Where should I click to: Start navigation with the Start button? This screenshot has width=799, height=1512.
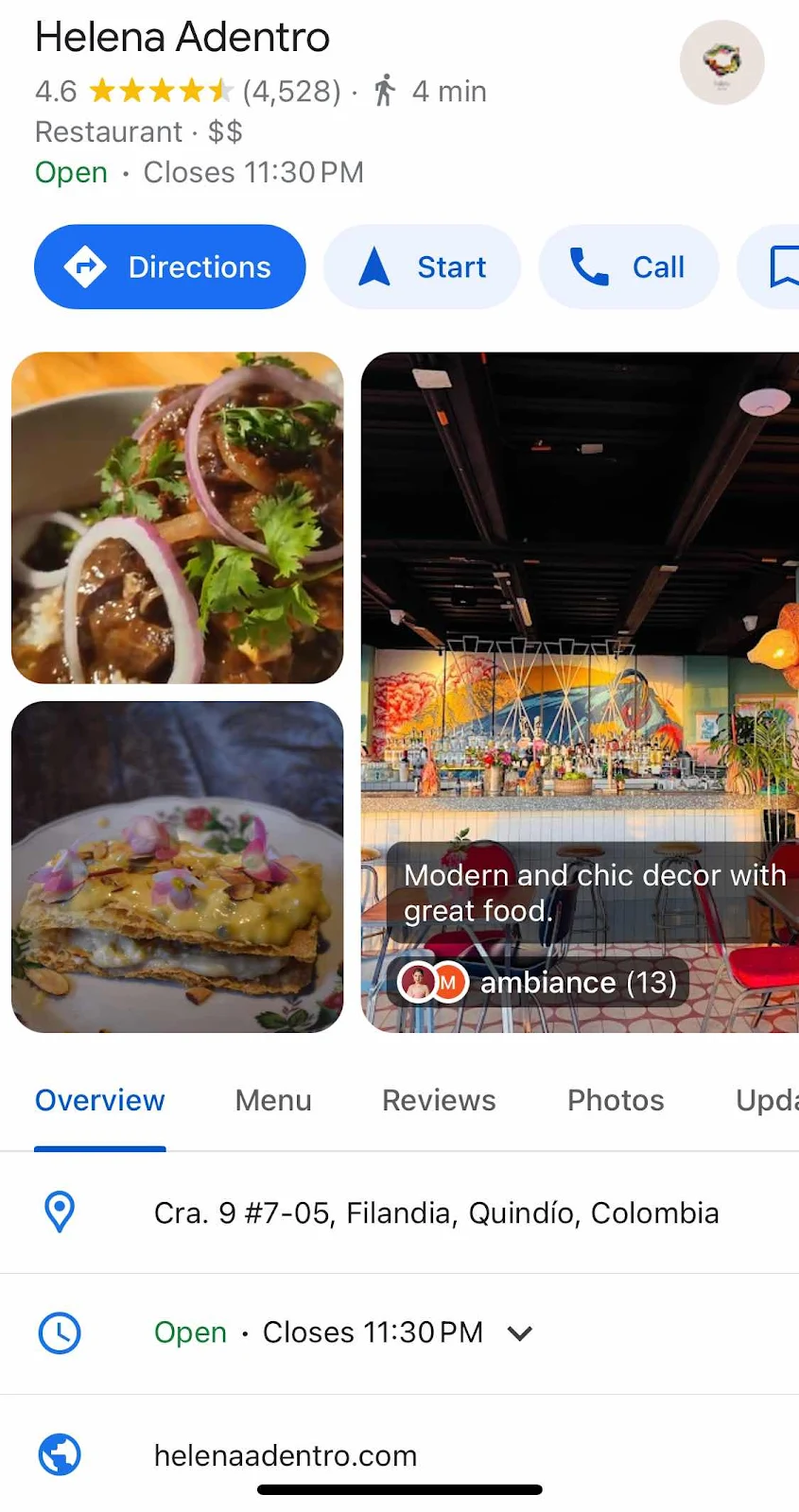422,266
